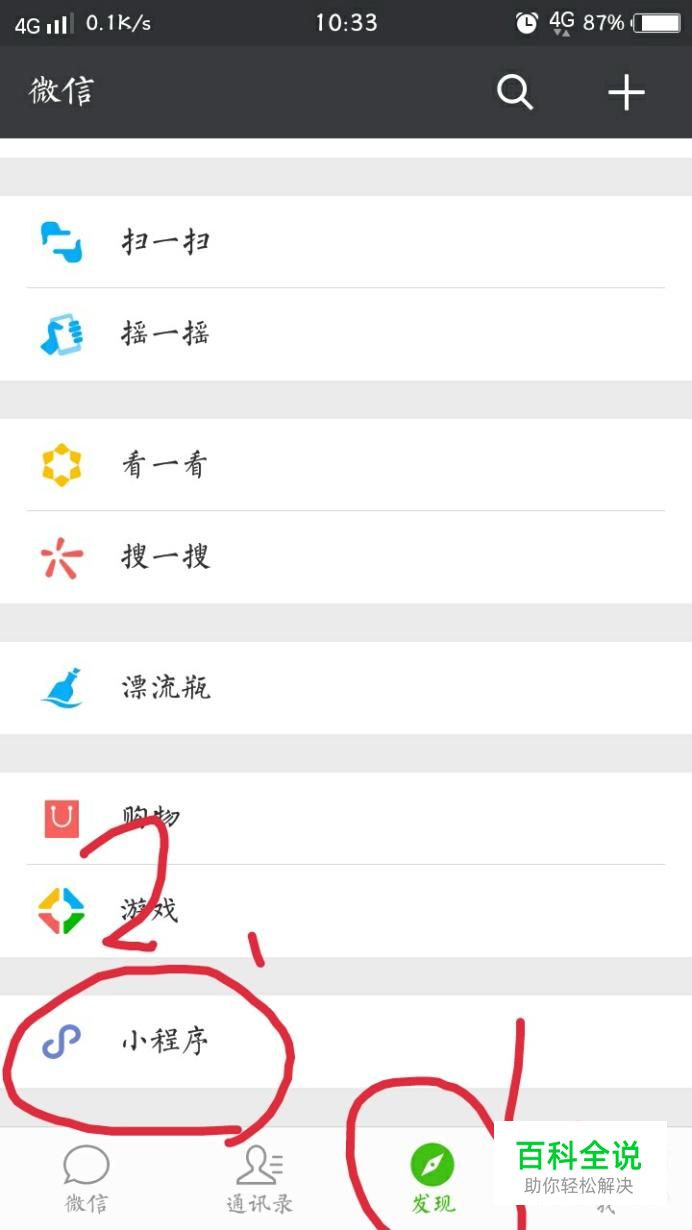
Task: Open 搜一搜 search
Action: 346,557
